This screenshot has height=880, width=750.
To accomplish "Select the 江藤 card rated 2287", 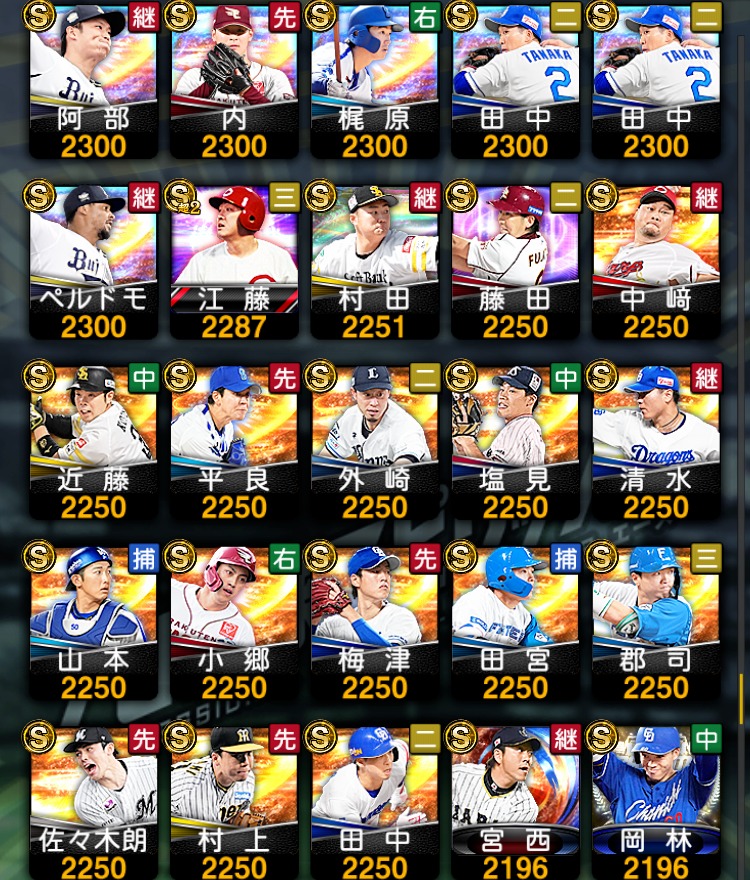I will [234, 260].
